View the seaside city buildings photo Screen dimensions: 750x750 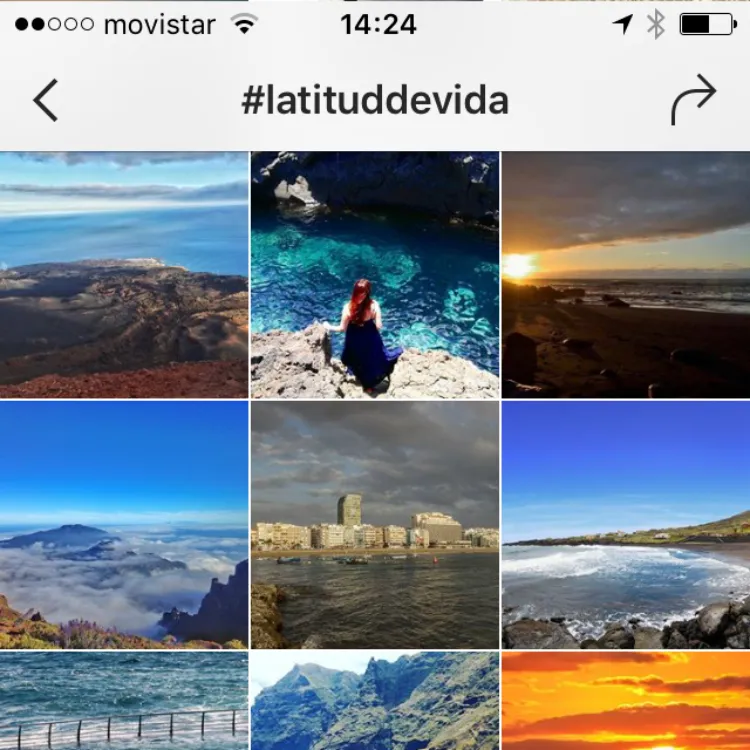click(375, 525)
